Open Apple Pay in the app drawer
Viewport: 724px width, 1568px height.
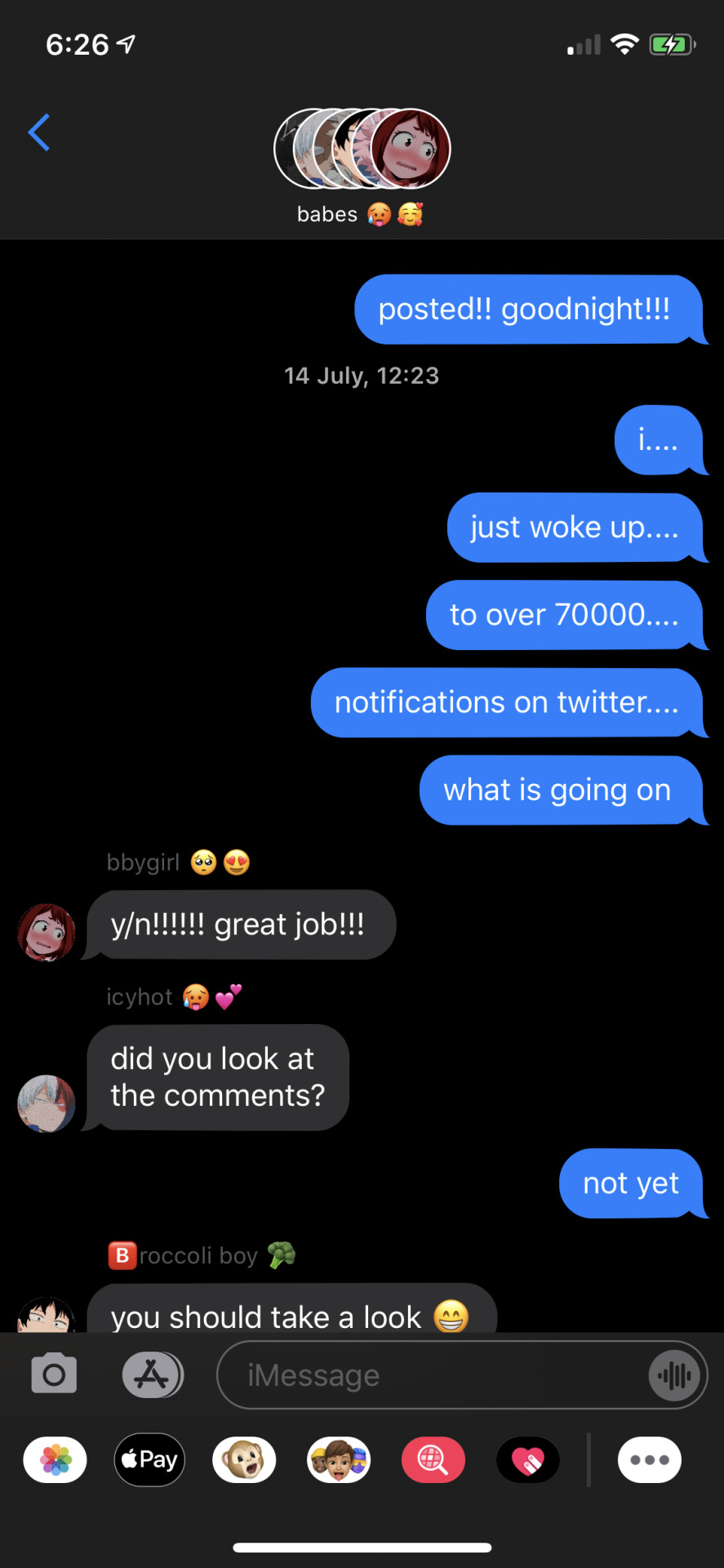coord(149,1459)
